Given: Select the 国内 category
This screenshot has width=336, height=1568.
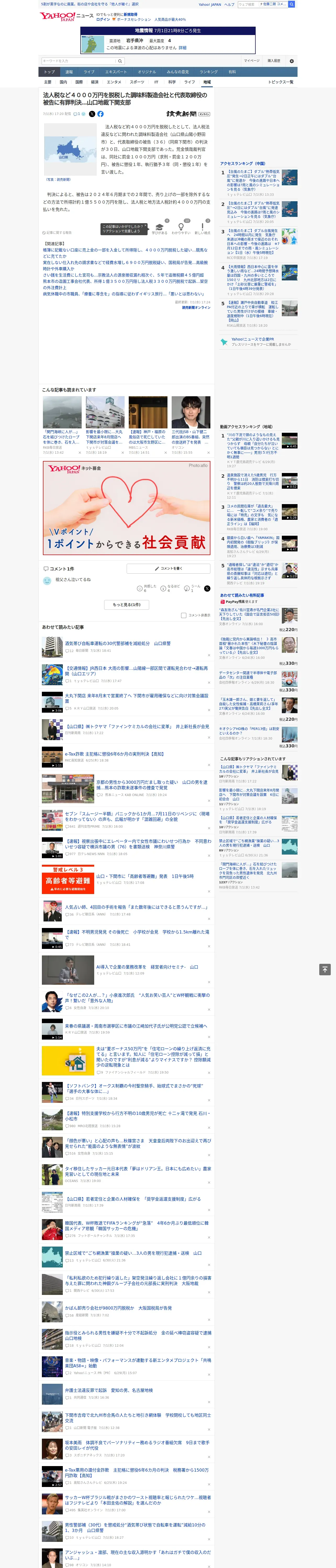Looking at the screenshot, I should point(63,82).
